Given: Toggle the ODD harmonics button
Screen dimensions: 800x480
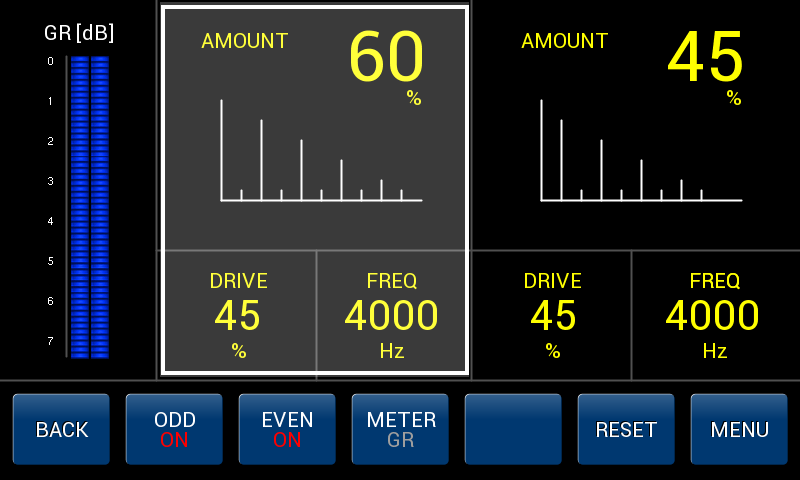Looking at the screenshot, I should (x=174, y=429).
